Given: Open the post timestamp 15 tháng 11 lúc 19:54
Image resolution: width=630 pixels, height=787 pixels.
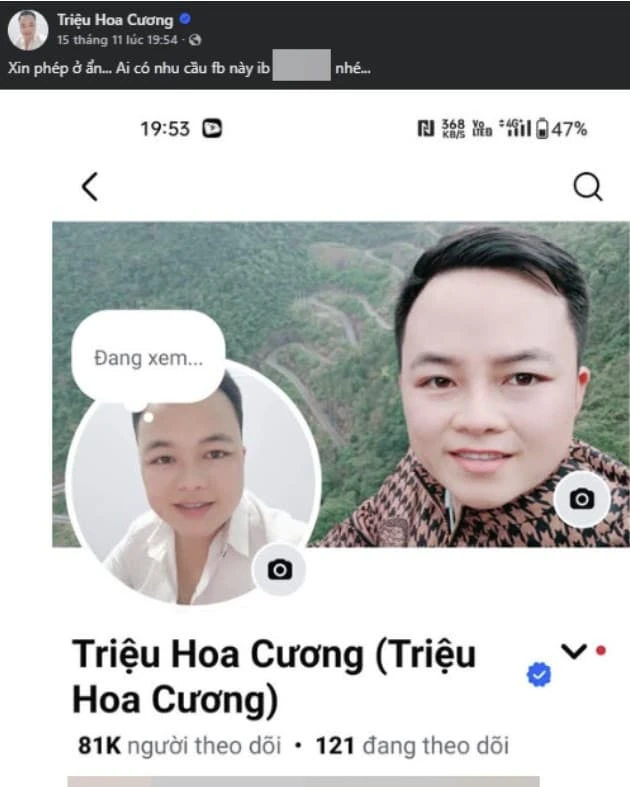Looking at the screenshot, I should [x=117, y=40].
